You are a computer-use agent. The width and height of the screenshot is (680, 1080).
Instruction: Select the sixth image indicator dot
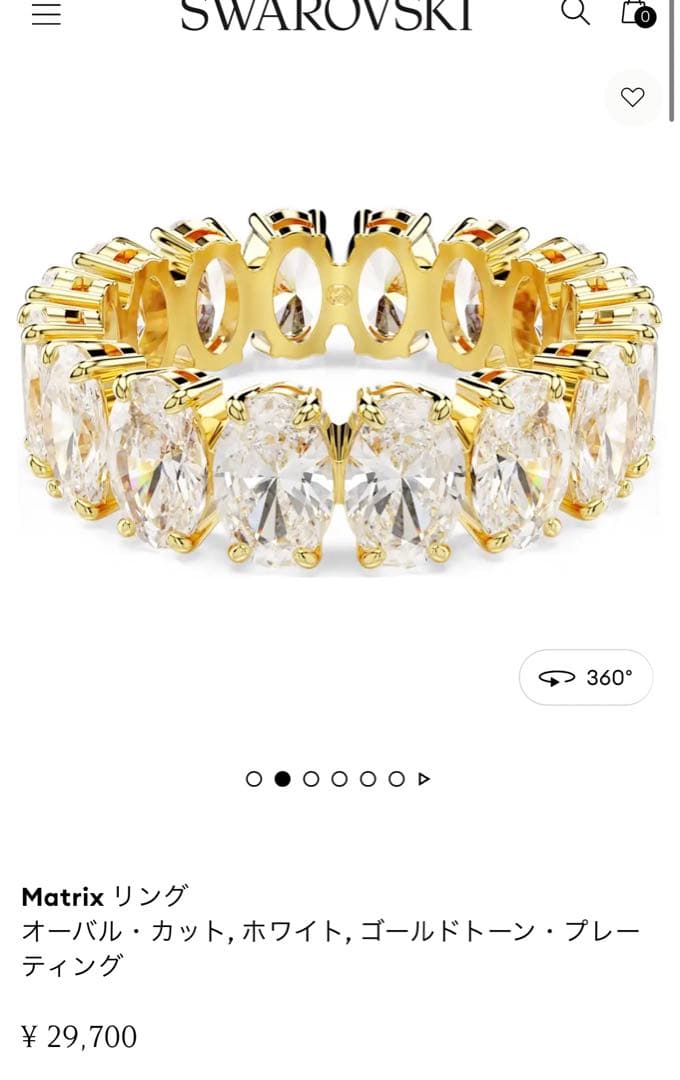396,779
